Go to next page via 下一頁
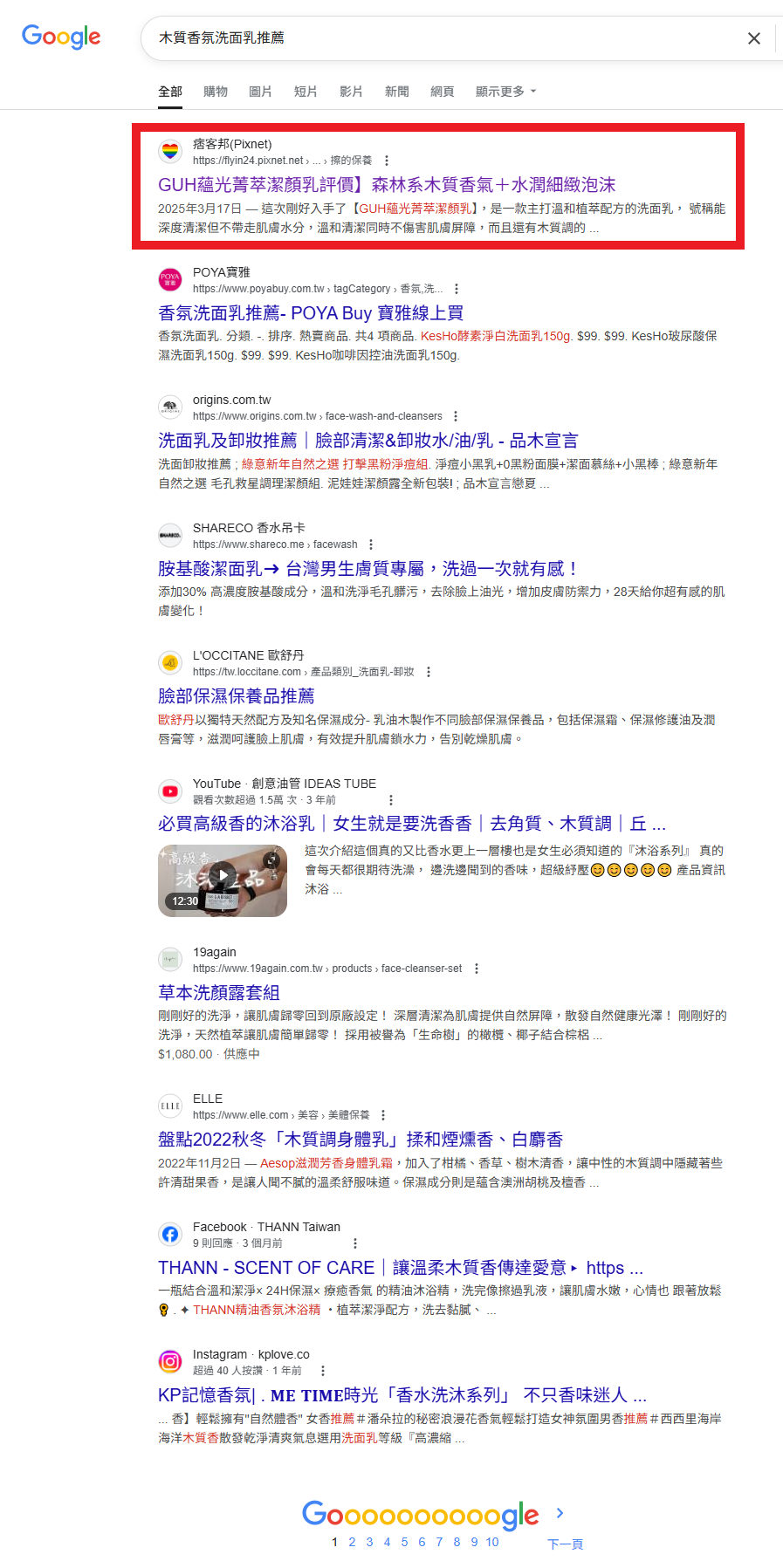The height and width of the screenshot is (1568, 783). pos(564,1544)
